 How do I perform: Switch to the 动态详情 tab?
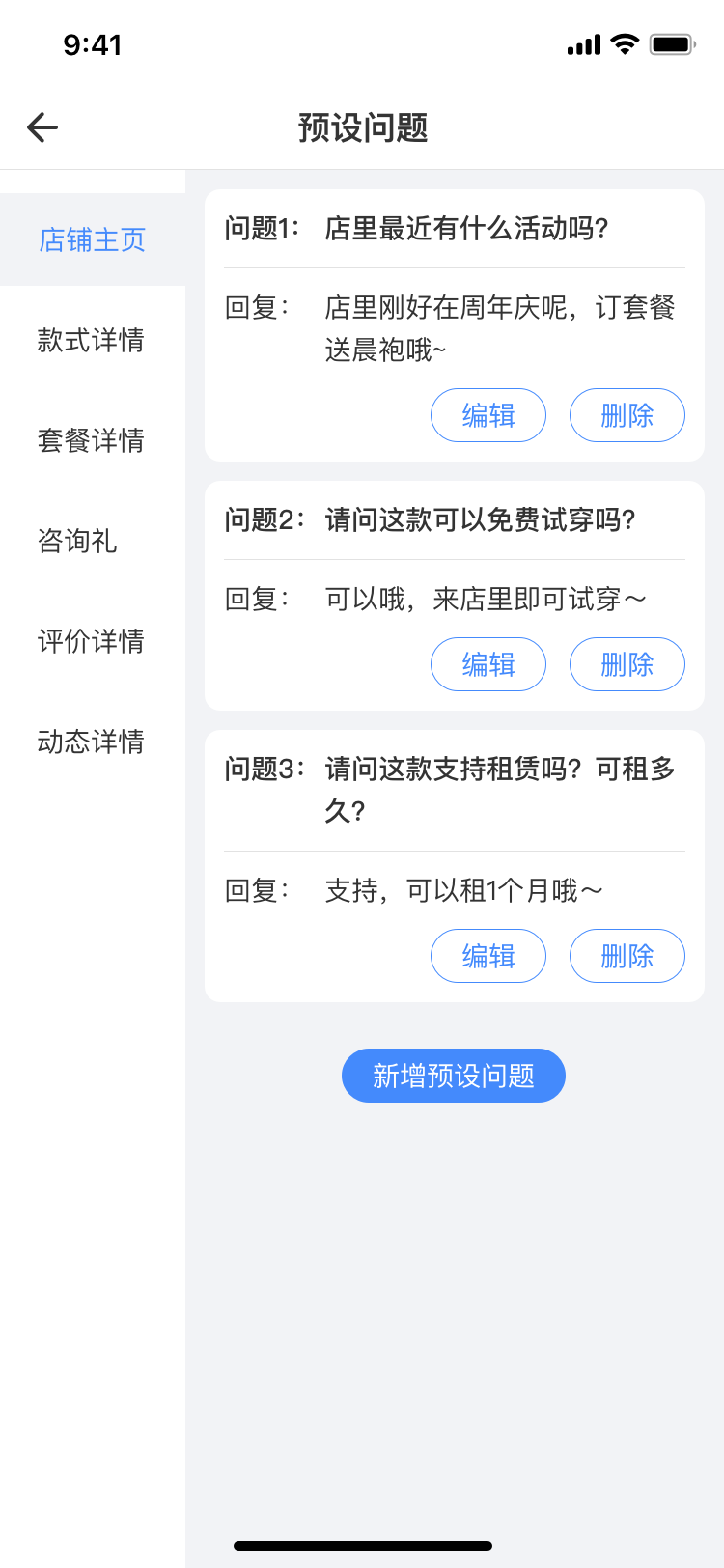tap(93, 742)
